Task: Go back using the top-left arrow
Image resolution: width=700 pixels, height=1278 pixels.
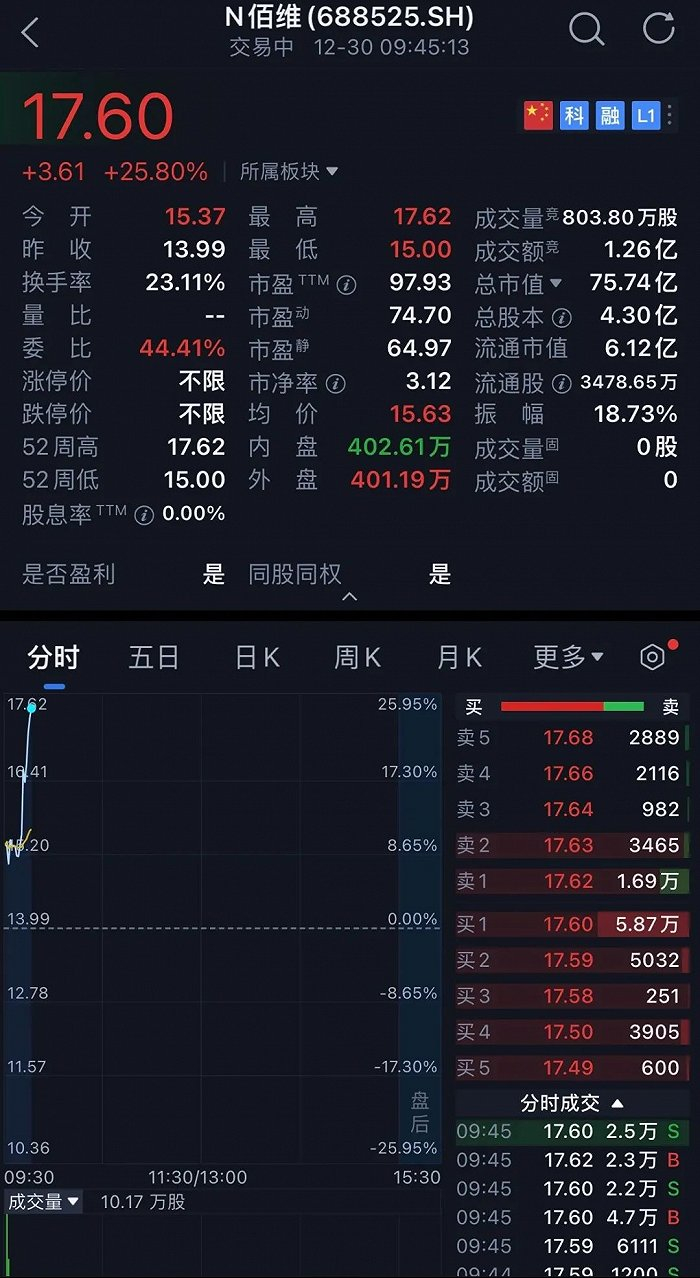Action: tap(30, 33)
